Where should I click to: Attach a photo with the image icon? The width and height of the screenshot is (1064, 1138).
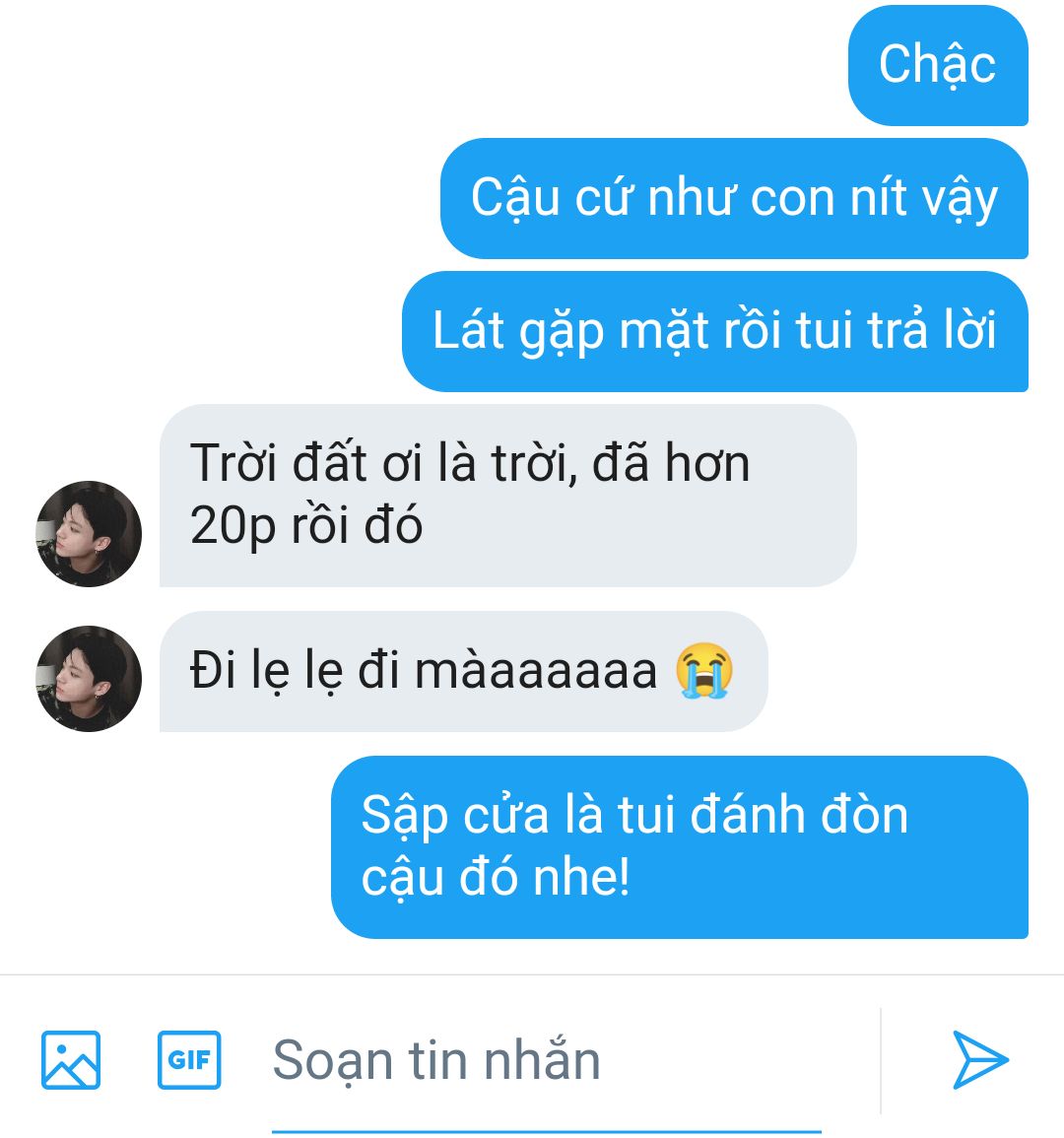[x=71, y=1060]
